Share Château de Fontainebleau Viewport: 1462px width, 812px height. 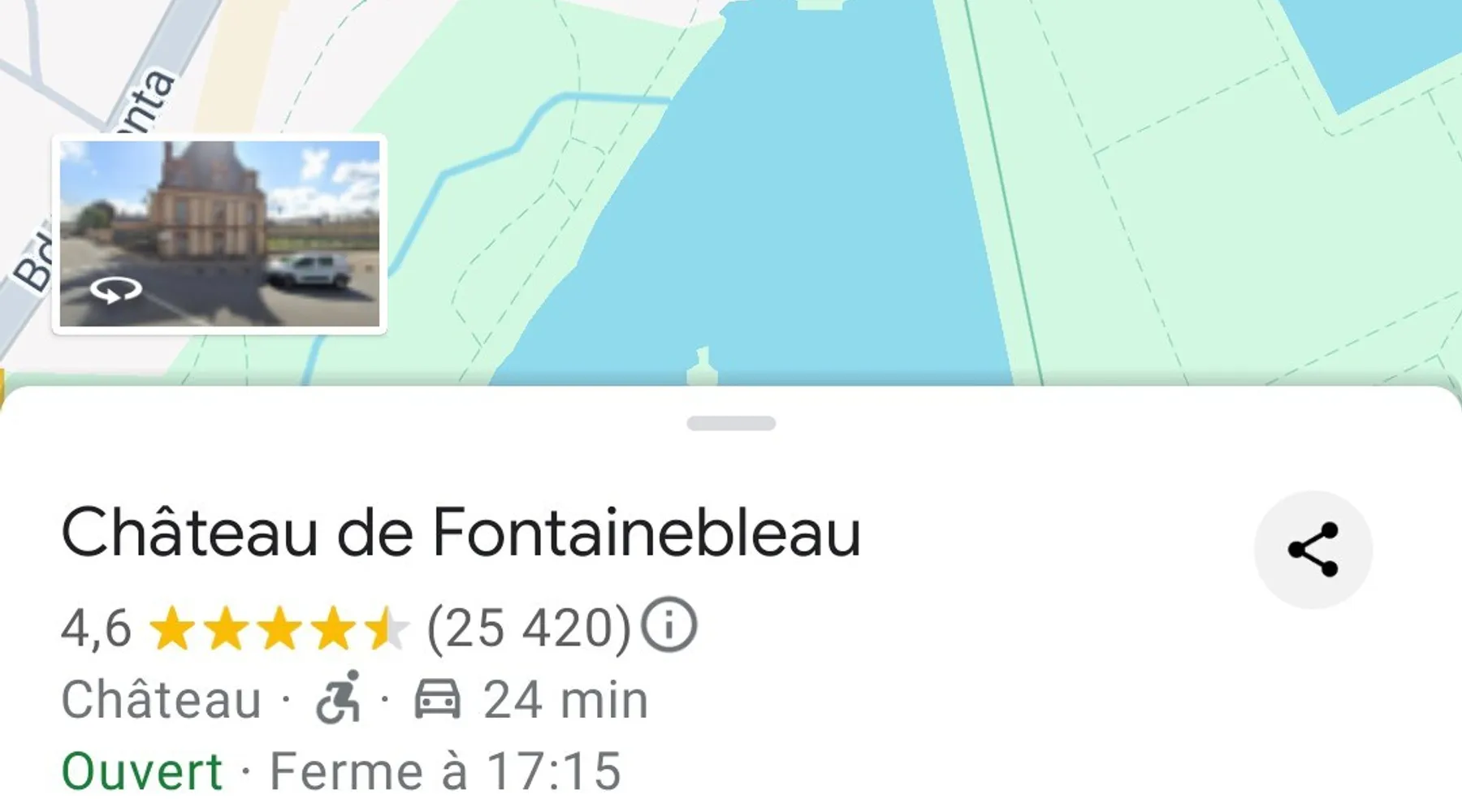pos(1313,550)
